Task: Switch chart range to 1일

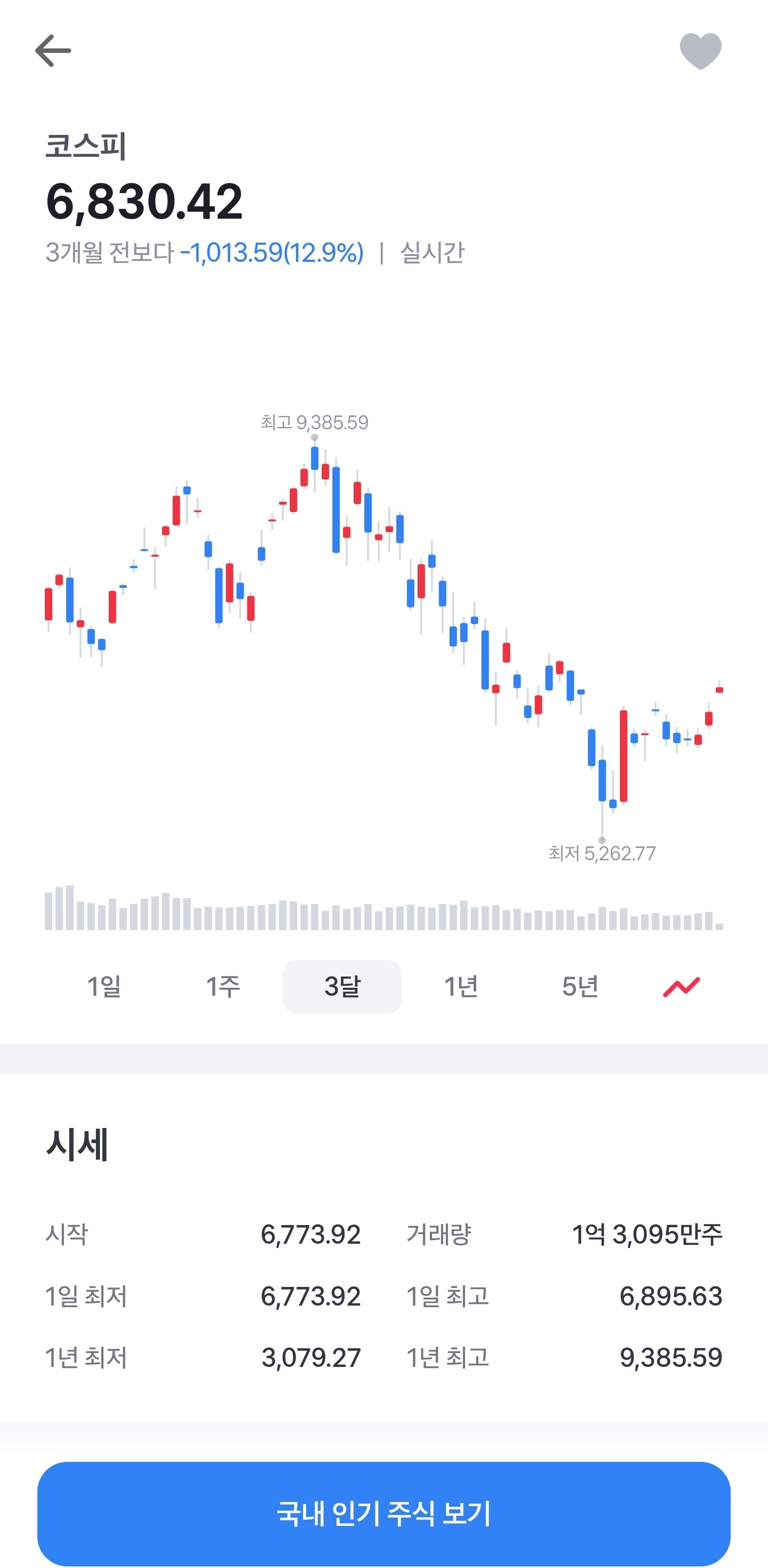Action: tap(104, 986)
